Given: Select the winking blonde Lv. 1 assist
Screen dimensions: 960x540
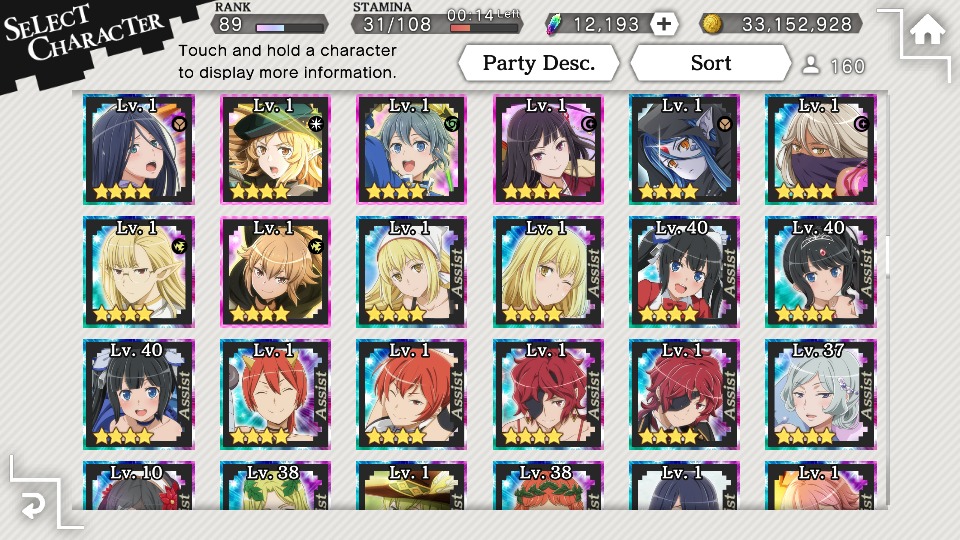Looking at the screenshot, I should pos(548,272).
